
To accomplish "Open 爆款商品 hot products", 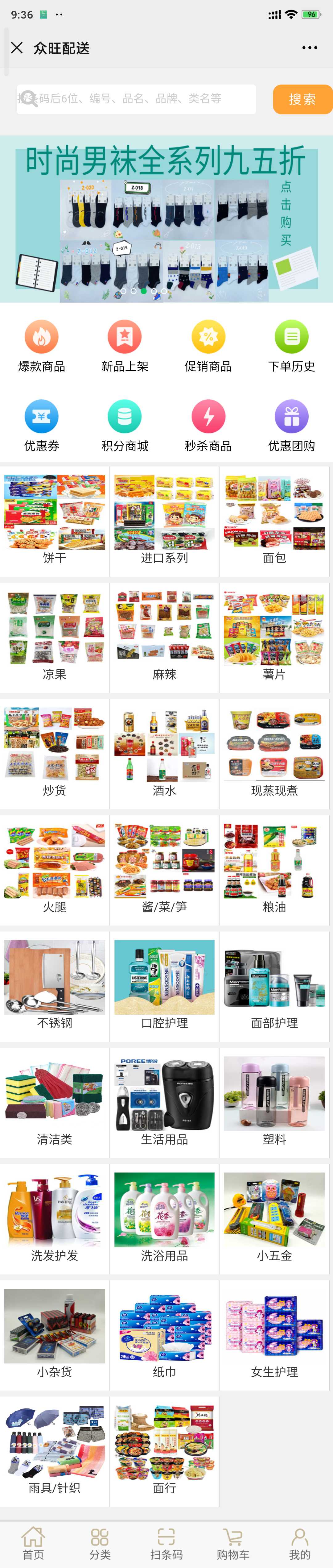I will click(x=41, y=346).
